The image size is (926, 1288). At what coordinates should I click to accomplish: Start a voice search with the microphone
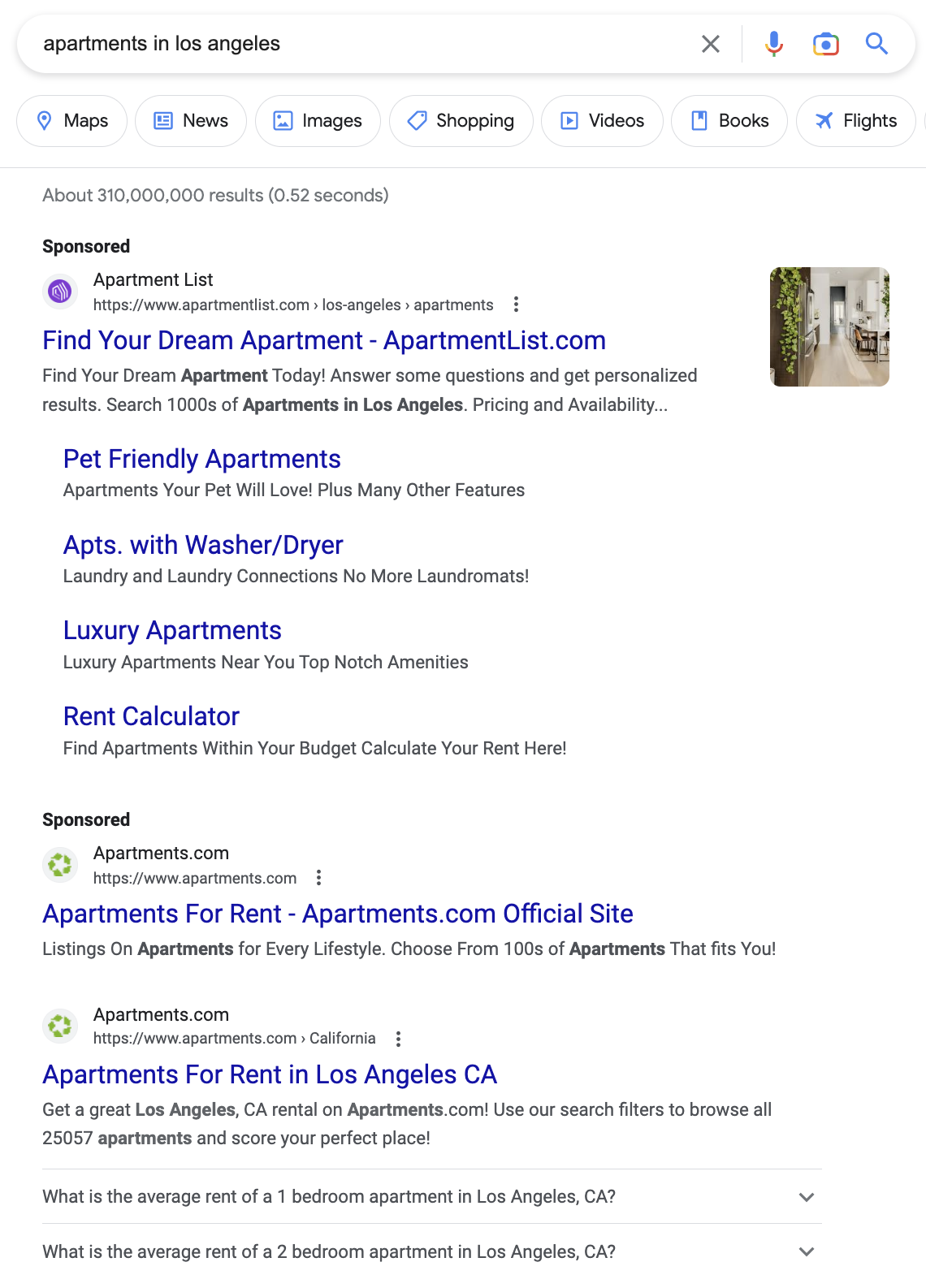coord(773,44)
